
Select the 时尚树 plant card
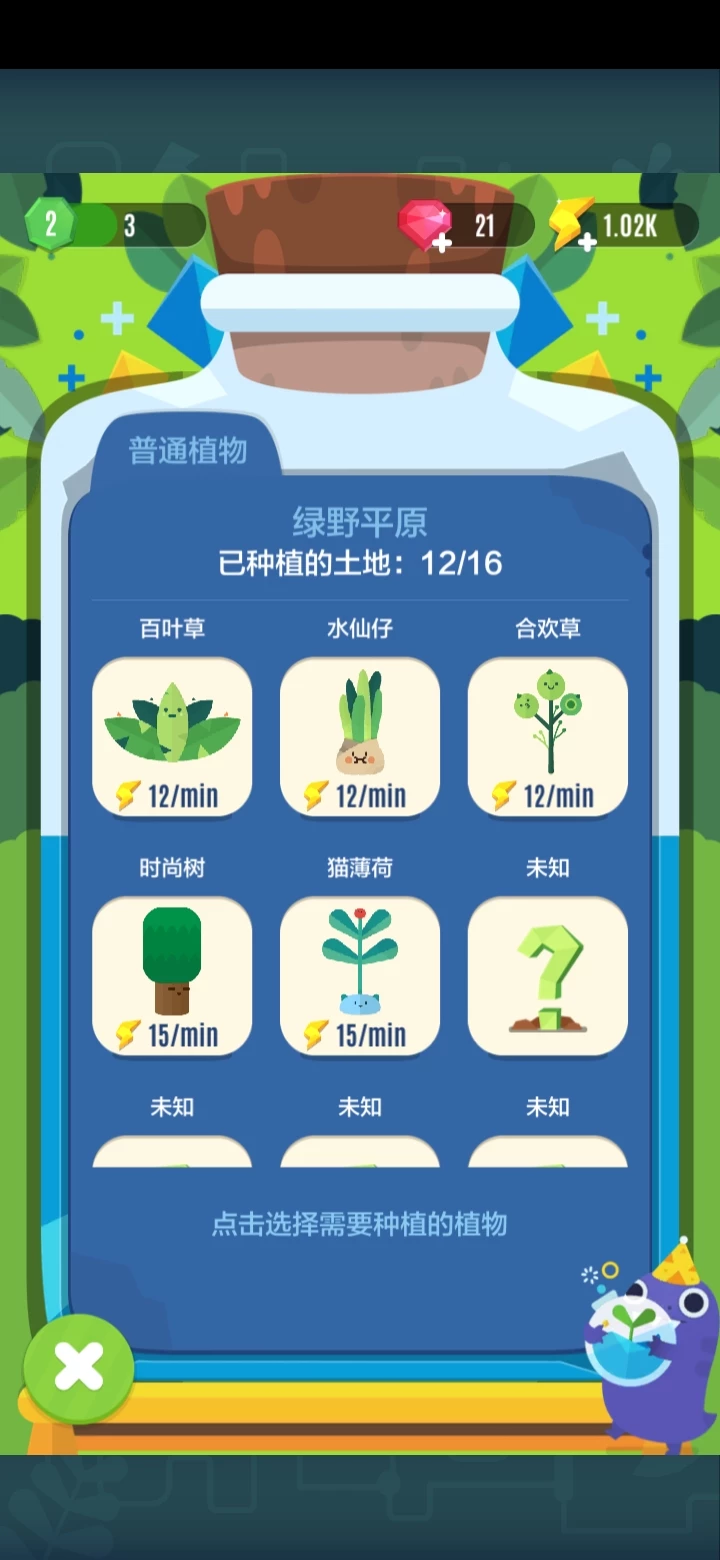172,975
